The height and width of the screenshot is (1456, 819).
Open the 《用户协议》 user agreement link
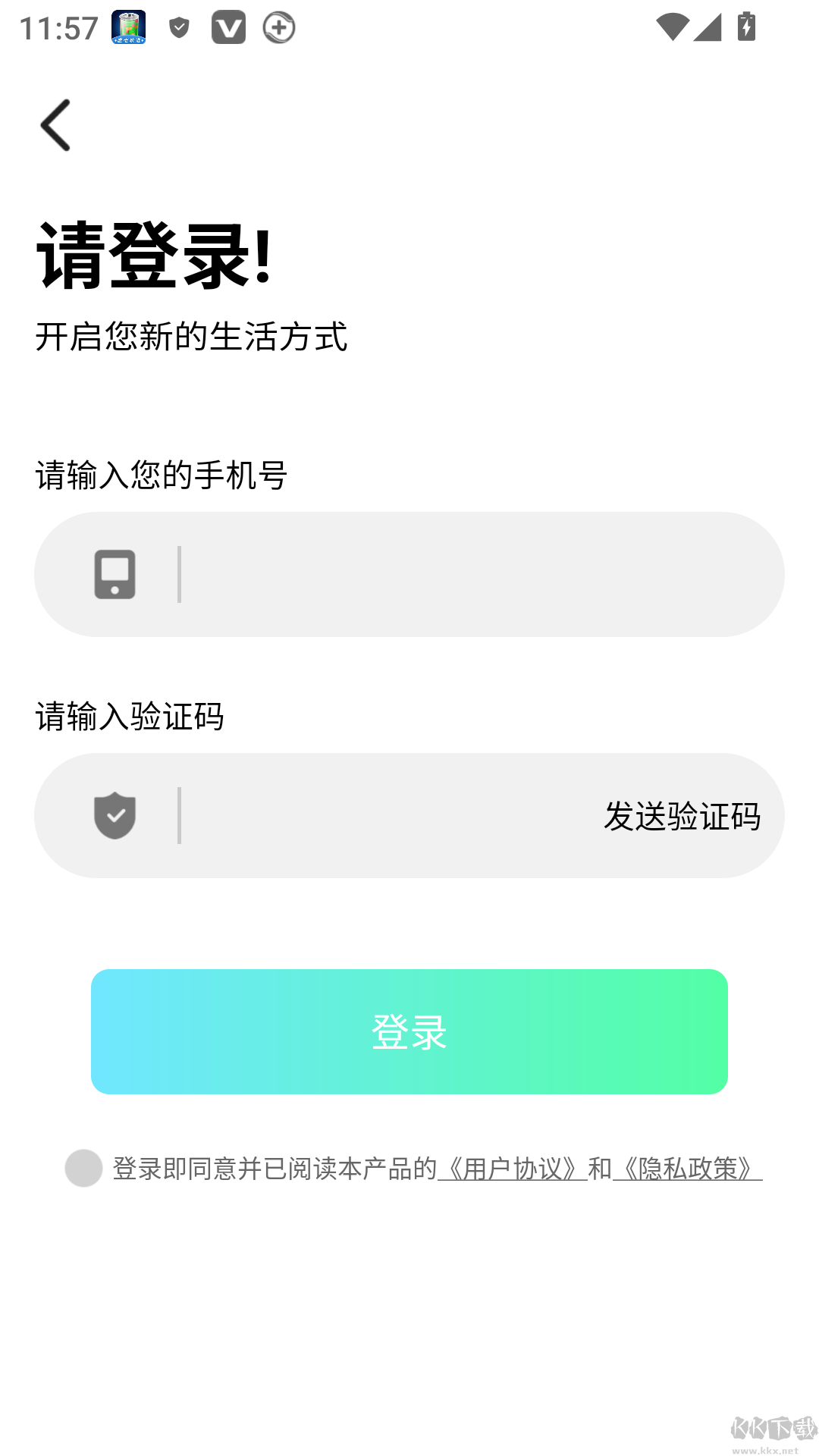[511, 1169]
